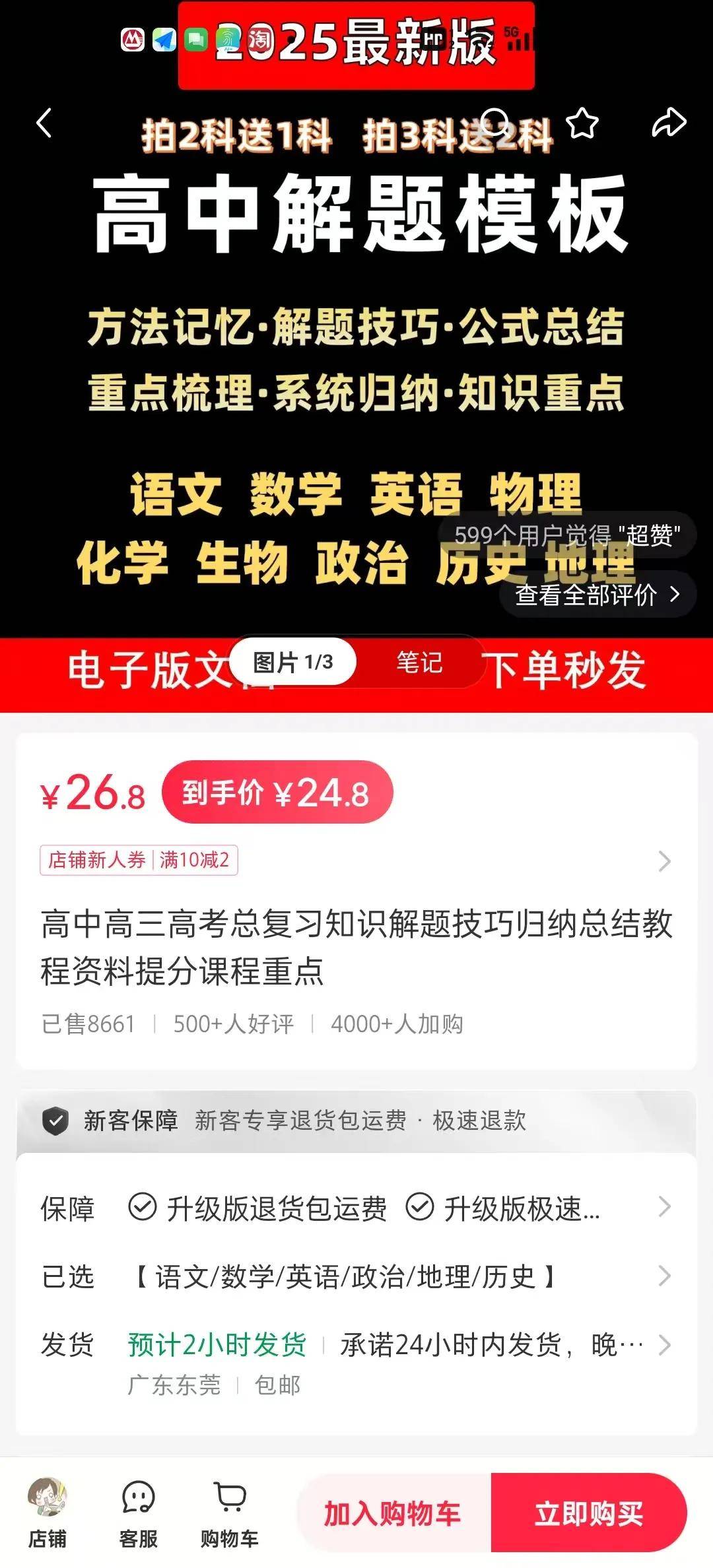Open the 已选 subject options row
This screenshot has height=1568, width=713.
tap(356, 1276)
